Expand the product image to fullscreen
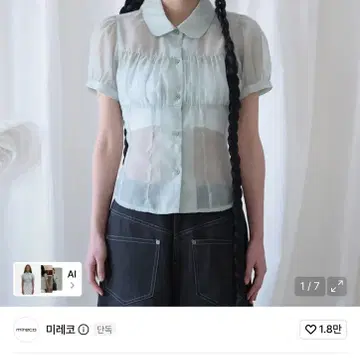 tap(337, 286)
